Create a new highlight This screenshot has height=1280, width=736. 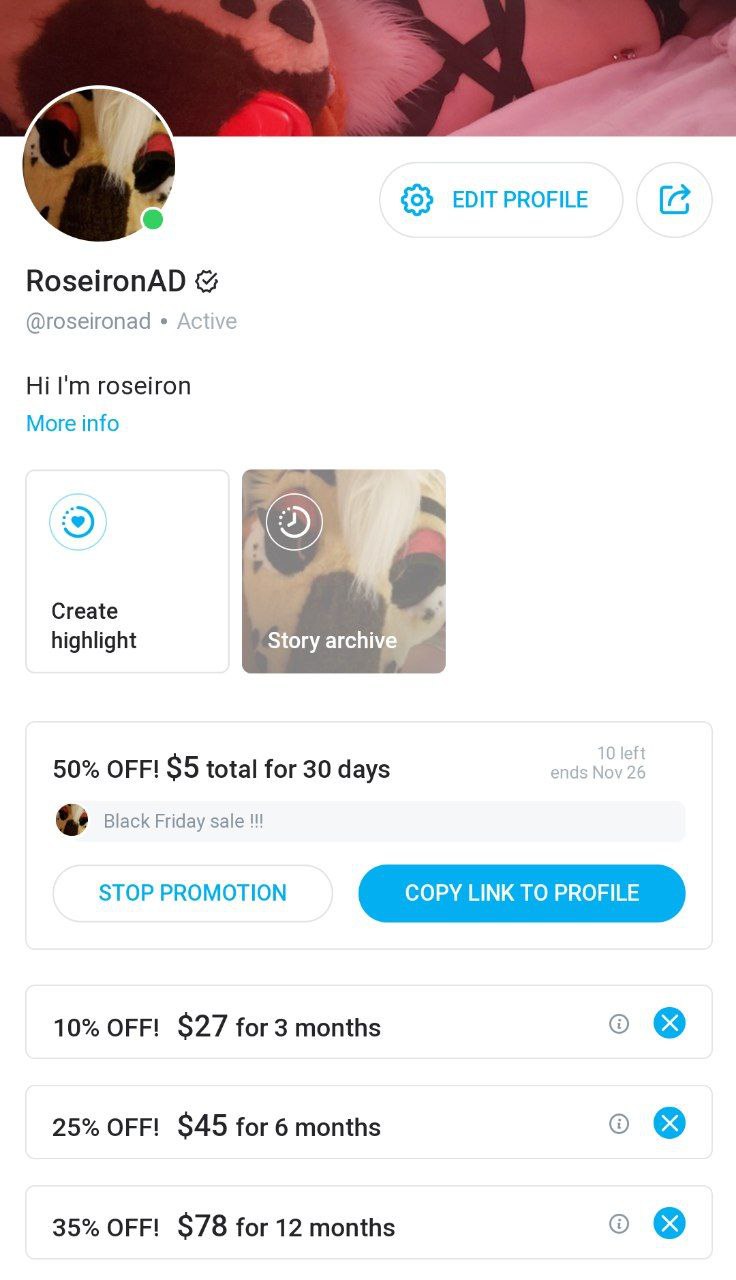coord(127,571)
